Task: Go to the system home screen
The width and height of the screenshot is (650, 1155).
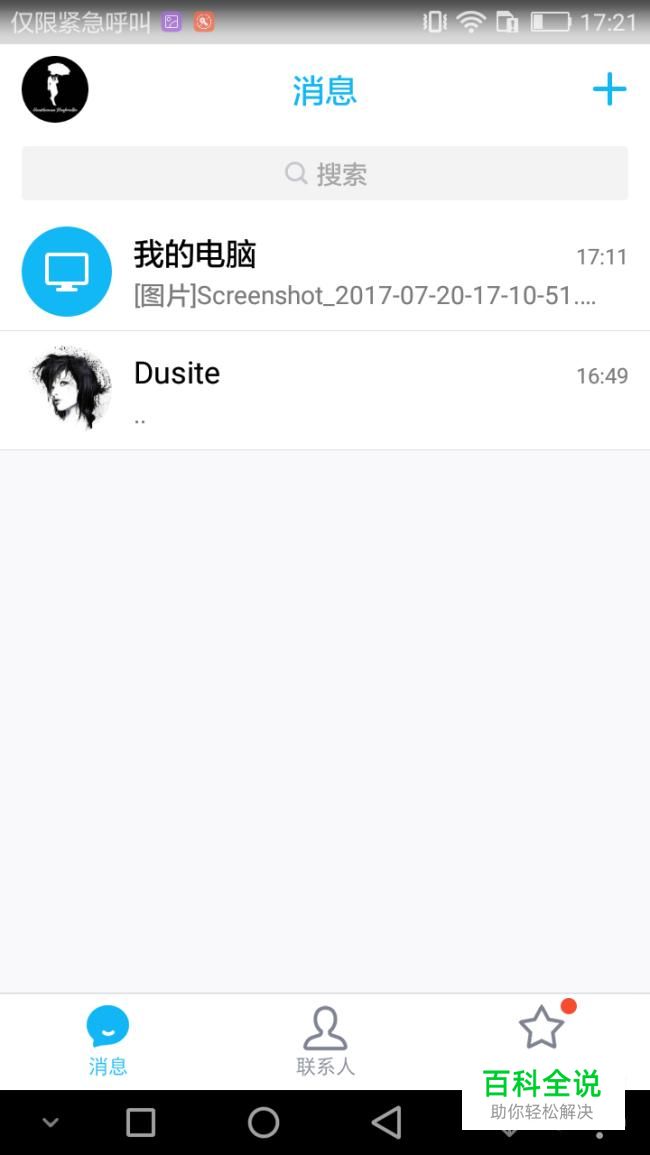Action: click(263, 1122)
